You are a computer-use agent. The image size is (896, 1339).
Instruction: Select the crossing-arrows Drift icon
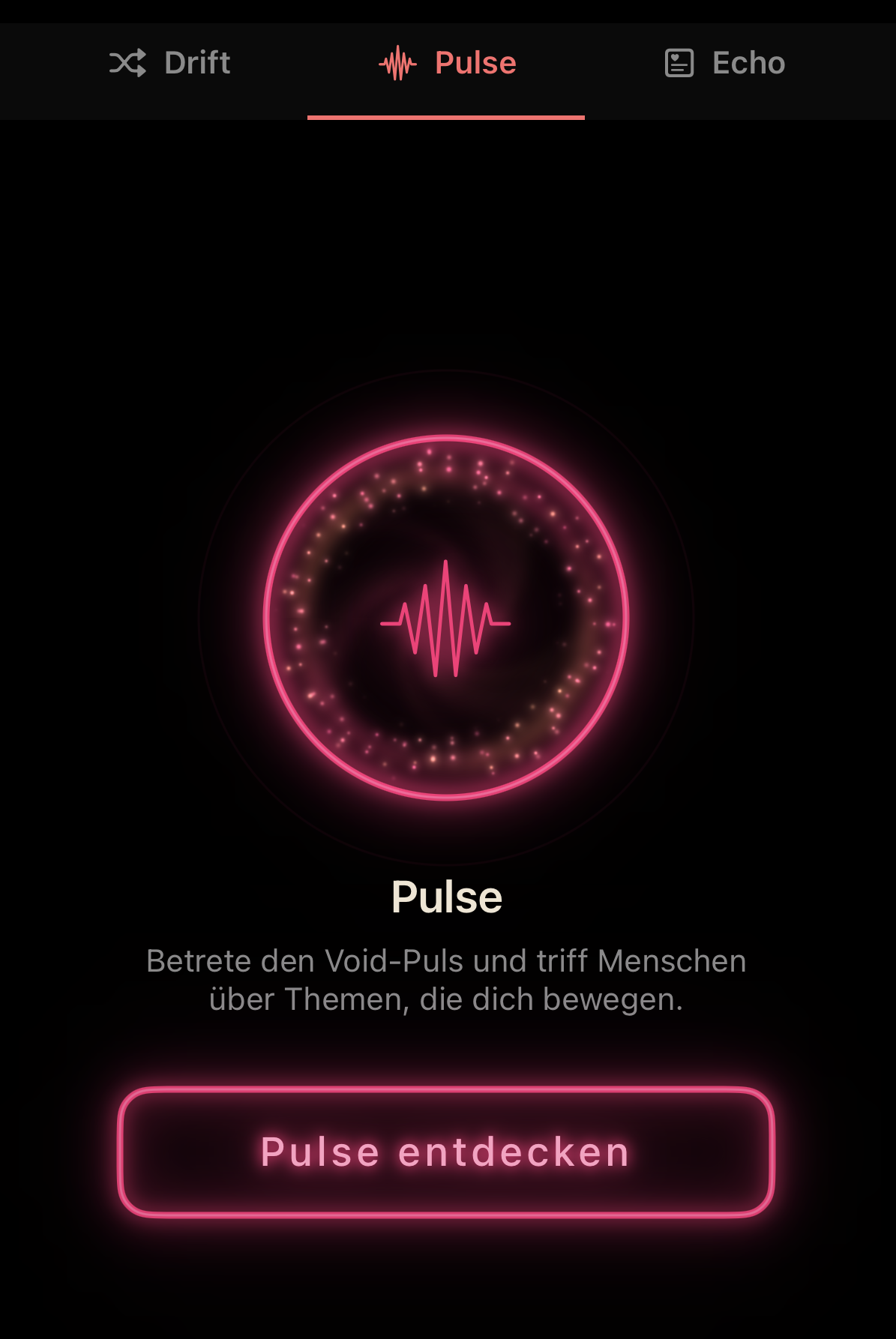click(127, 64)
